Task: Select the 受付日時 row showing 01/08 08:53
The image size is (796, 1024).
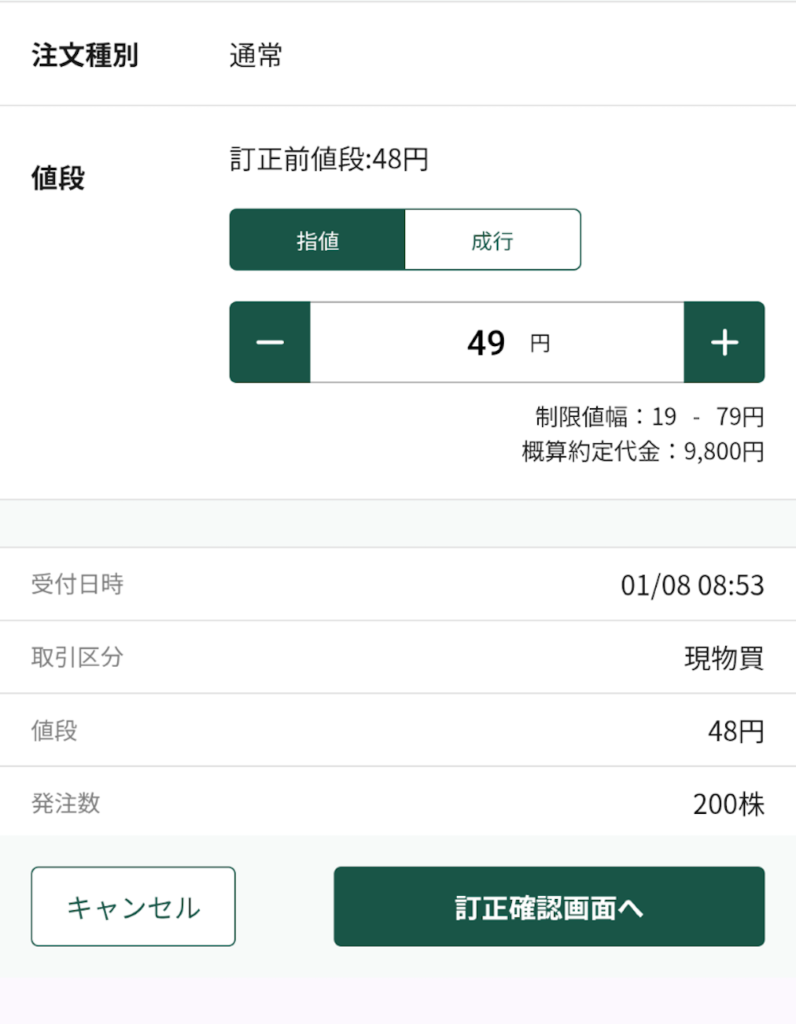Action: pyautogui.click(x=400, y=585)
